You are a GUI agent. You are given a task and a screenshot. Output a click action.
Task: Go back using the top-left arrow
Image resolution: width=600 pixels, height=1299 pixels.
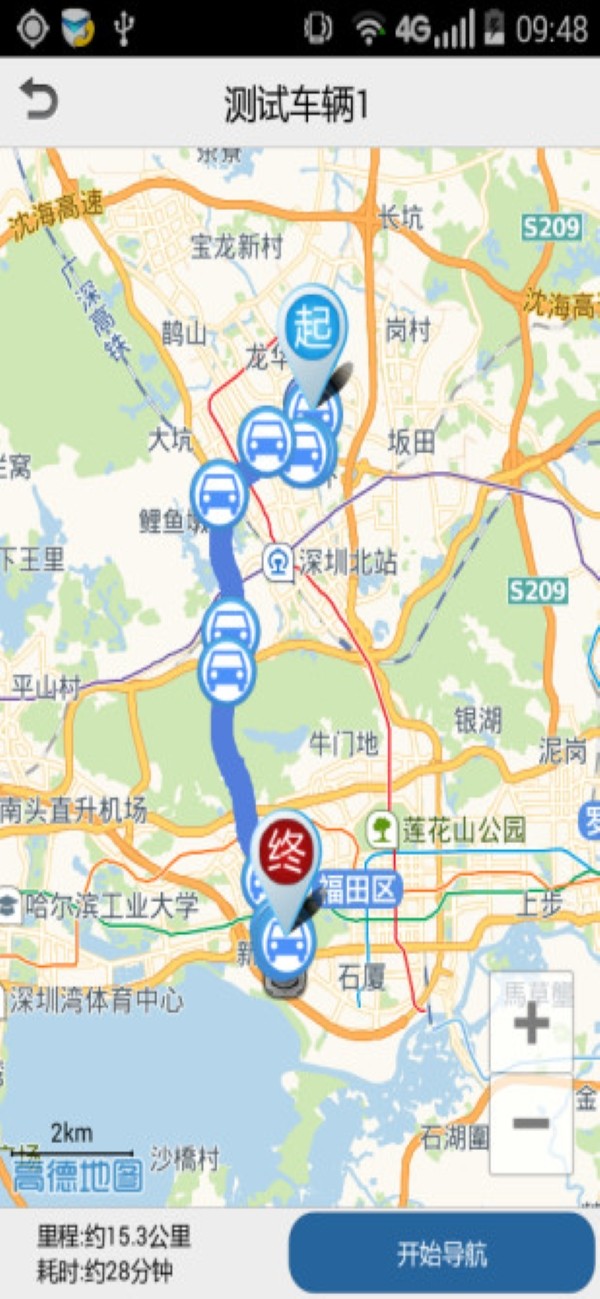[38, 101]
